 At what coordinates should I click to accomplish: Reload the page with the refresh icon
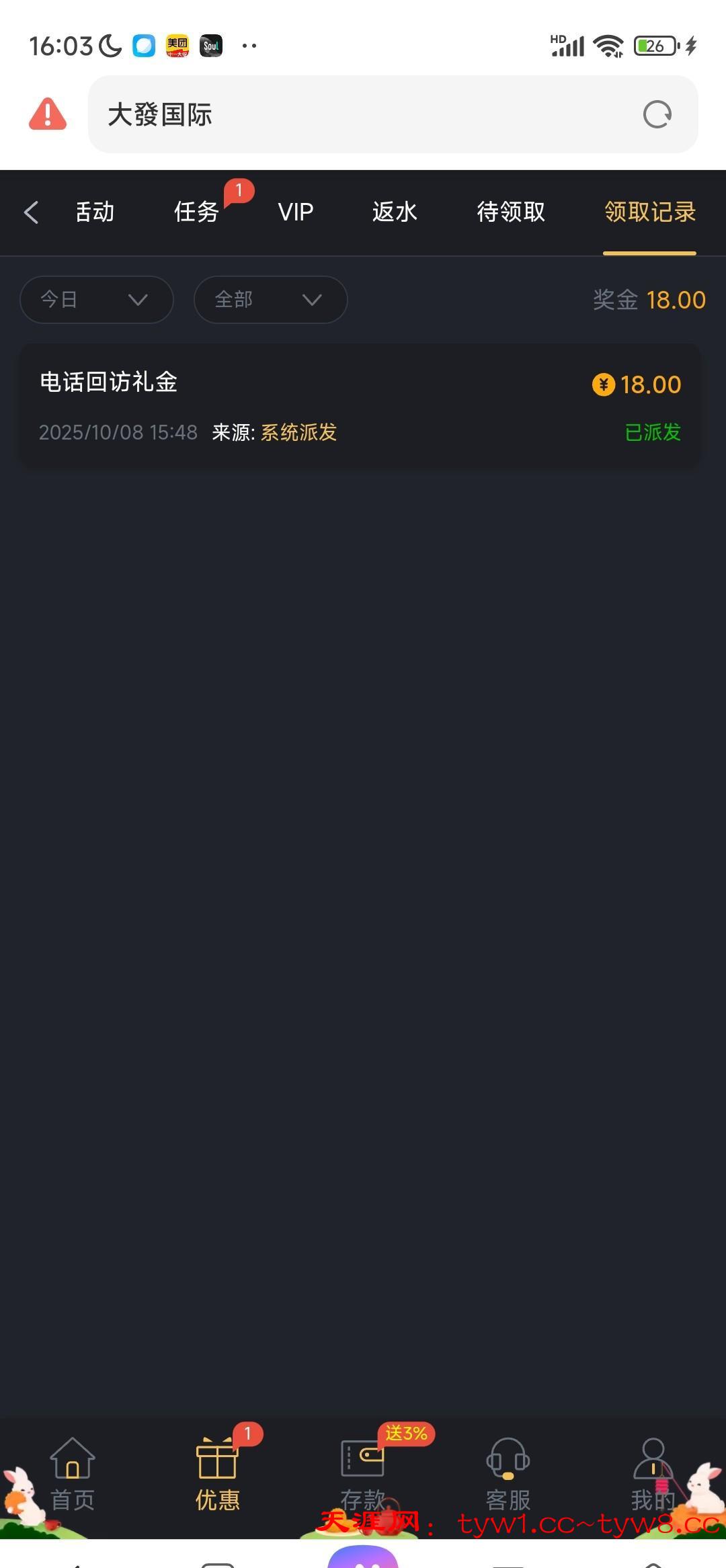pos(657,114)
